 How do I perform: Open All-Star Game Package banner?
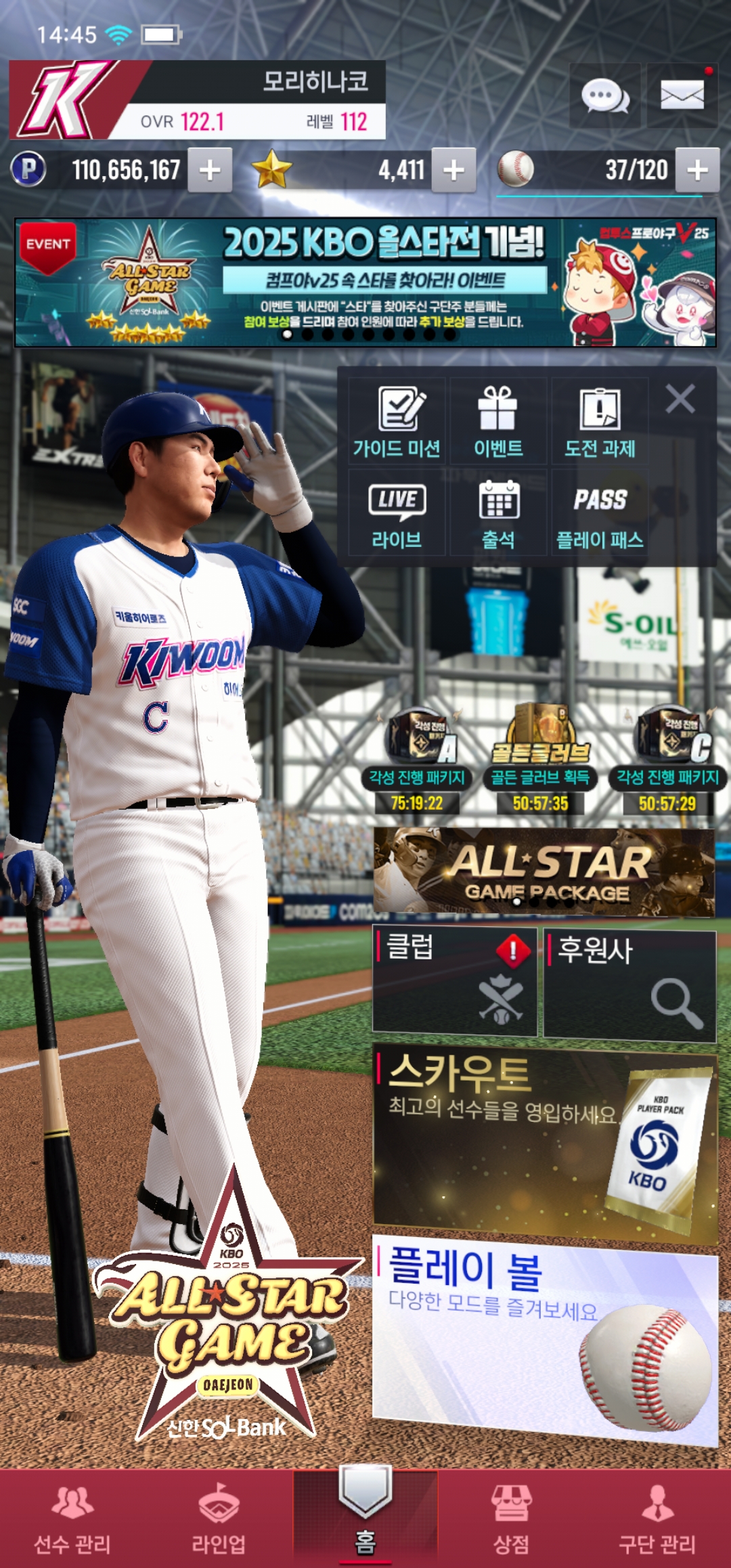544,872
